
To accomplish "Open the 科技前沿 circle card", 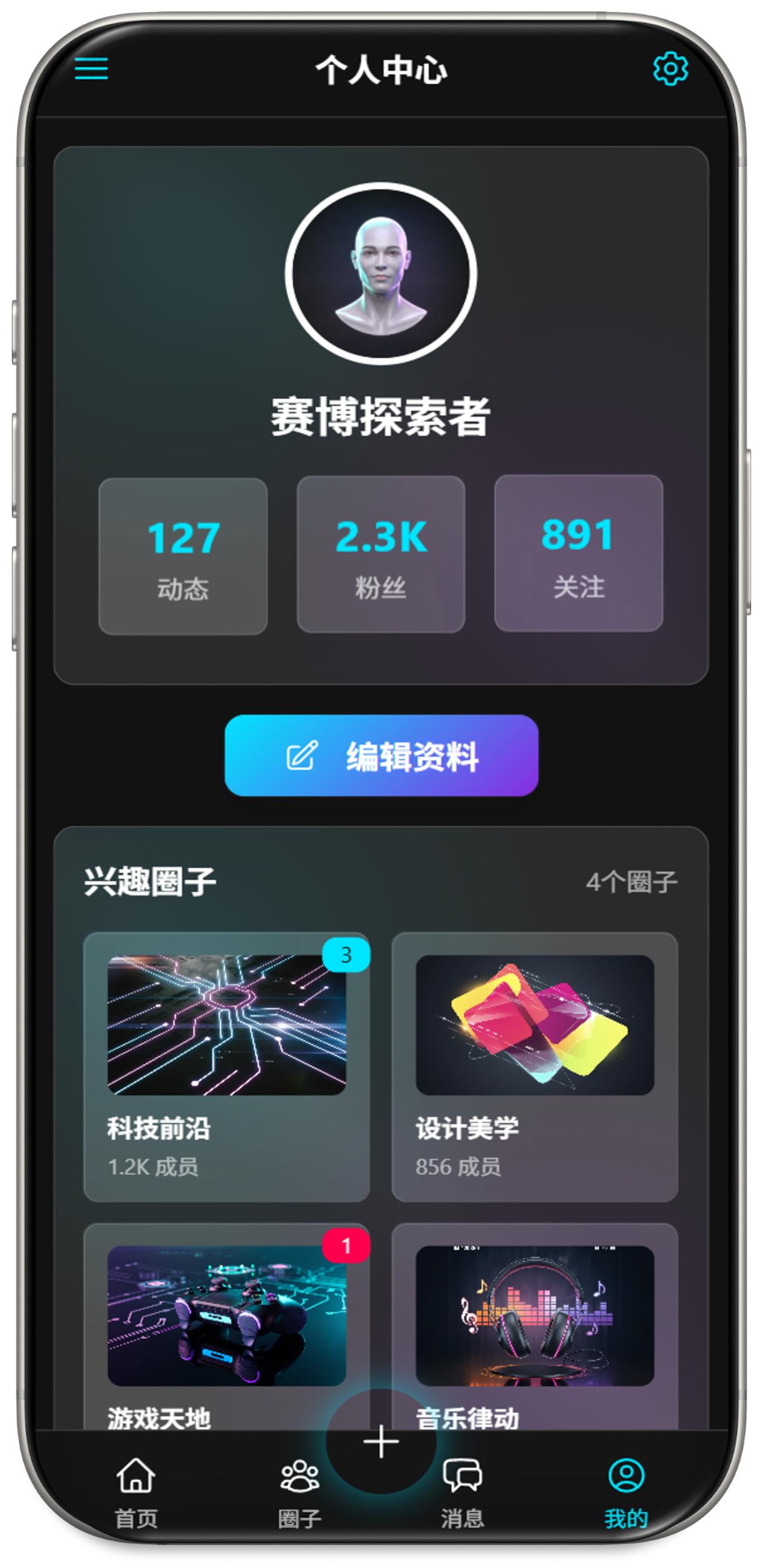I will 227,1067.
